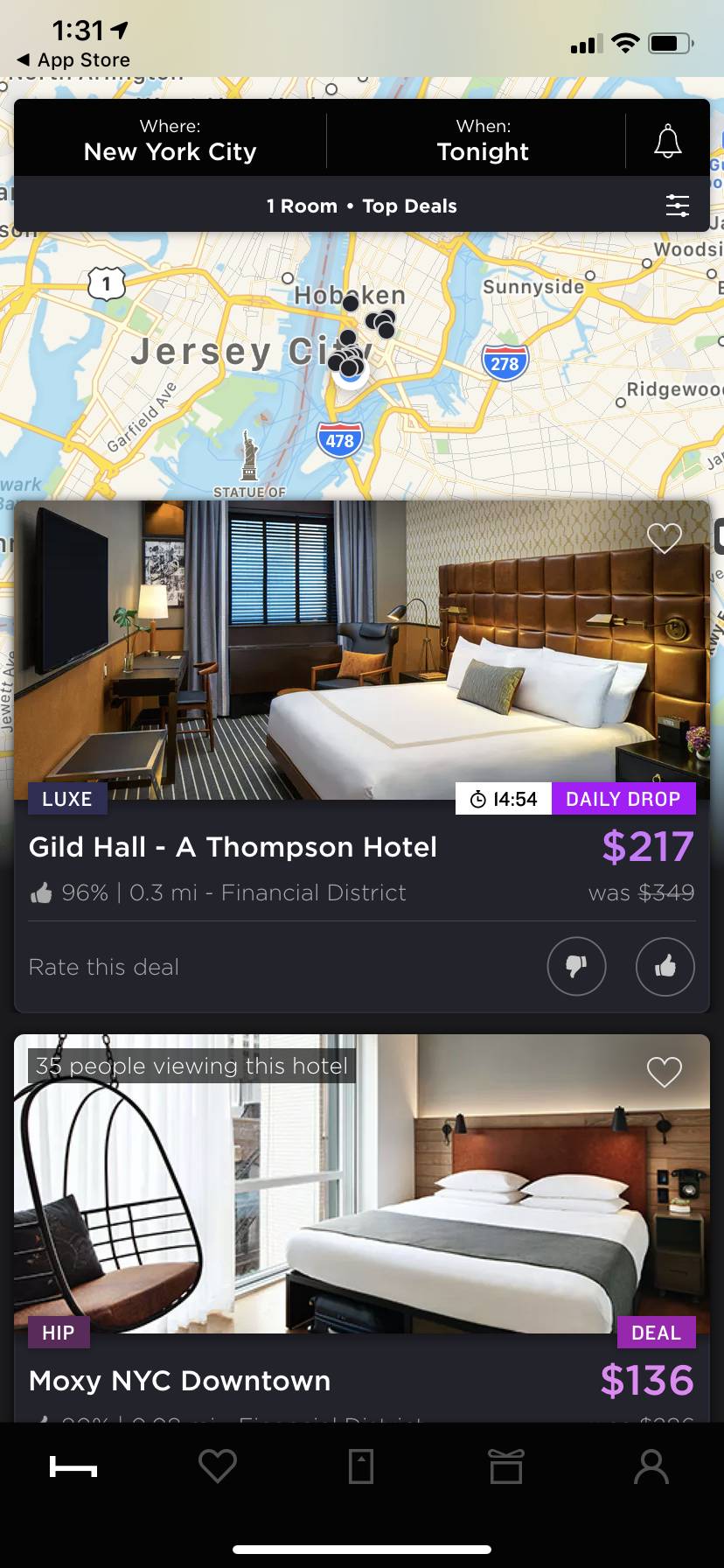Viewport: 724px width, 1568px height.
Task: Open the filter sliders icon
Action: (678, 206)
